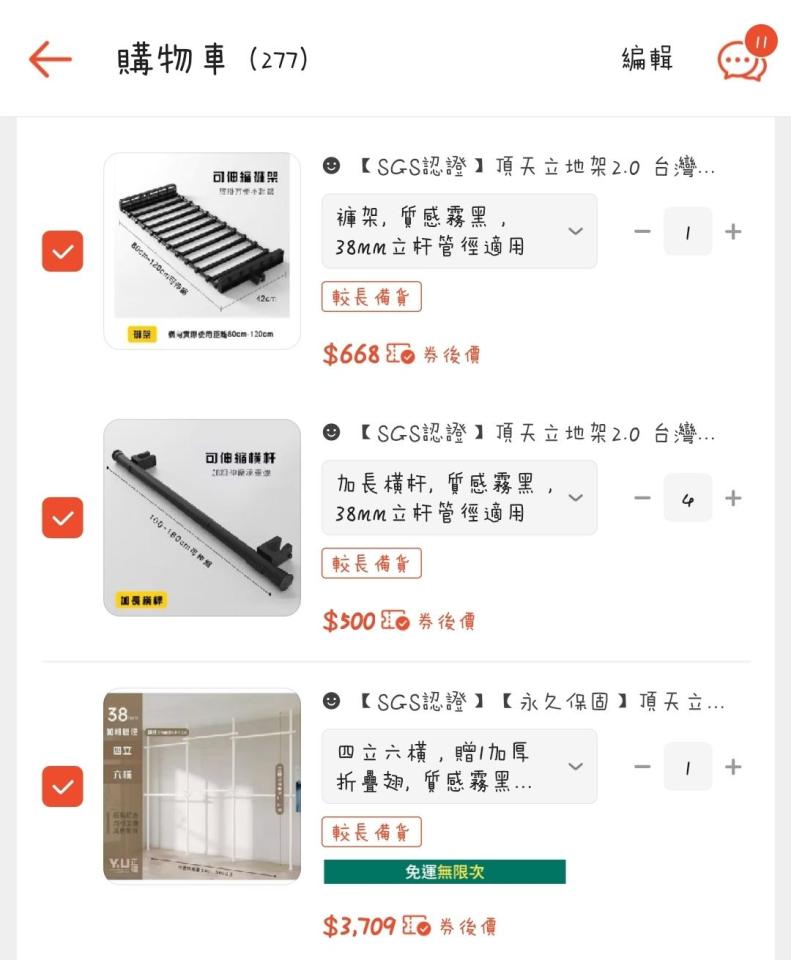Click the quantity field showing 4
This screenshot has width=791, height=960.
click(x=688, y=496)
